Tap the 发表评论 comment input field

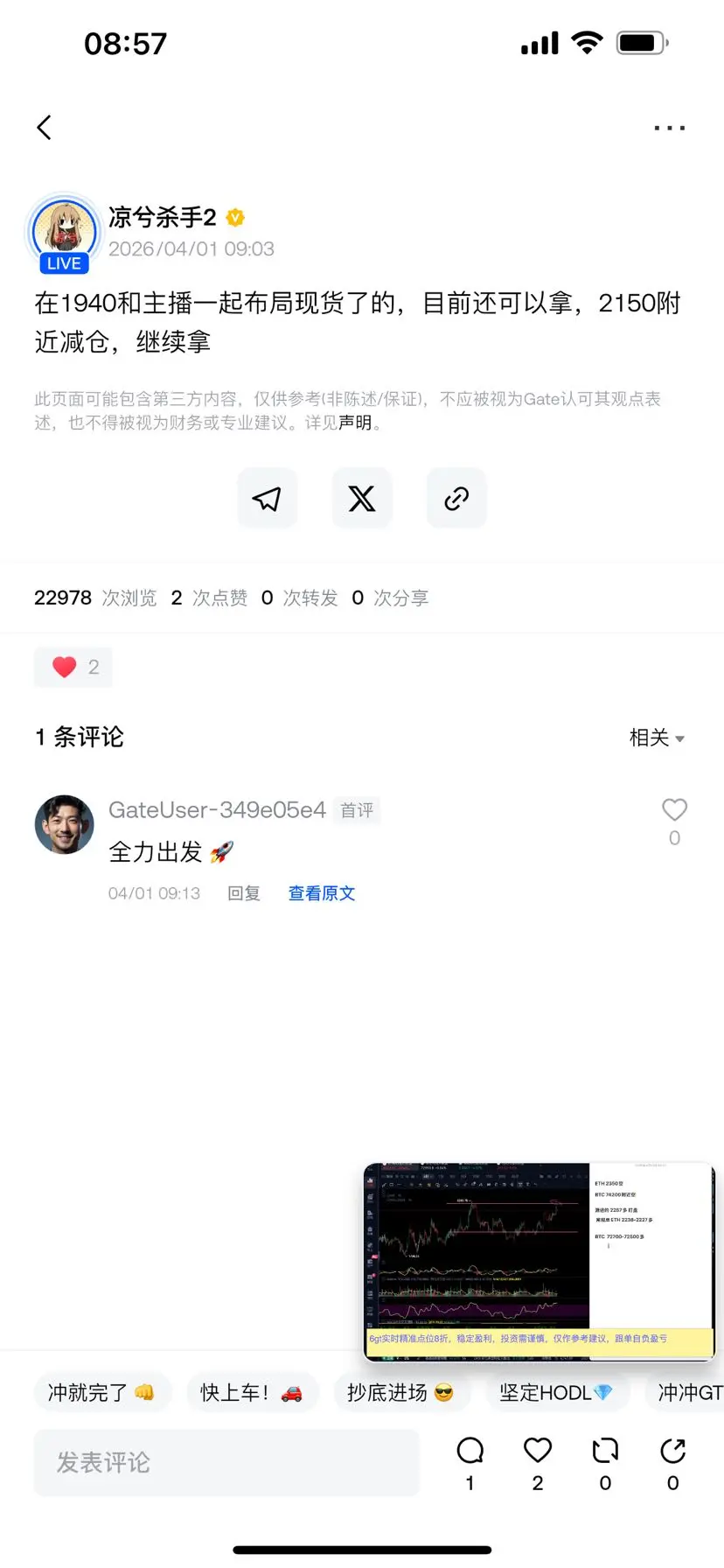(x=226, y=1462)
